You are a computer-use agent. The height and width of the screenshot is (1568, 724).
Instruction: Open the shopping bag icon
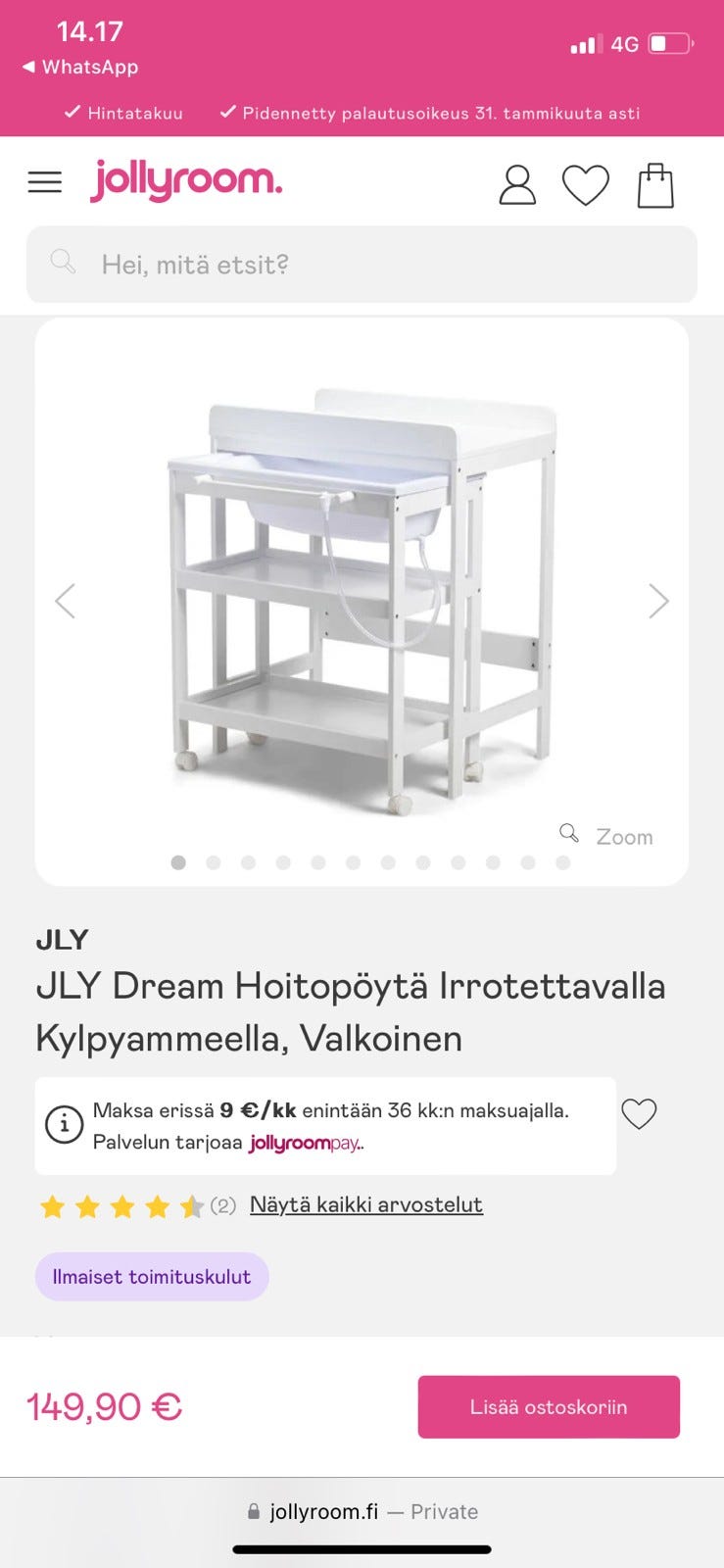(655, 183)
